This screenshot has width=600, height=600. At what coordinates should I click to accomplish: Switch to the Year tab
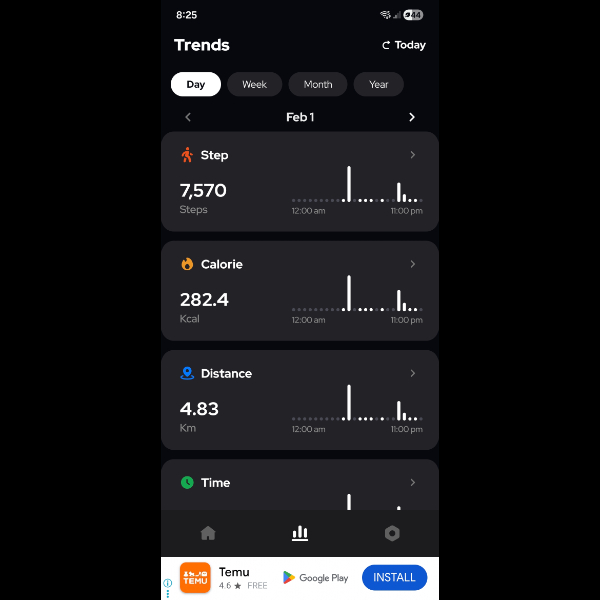pyautogui.click(x=378, y=84)
